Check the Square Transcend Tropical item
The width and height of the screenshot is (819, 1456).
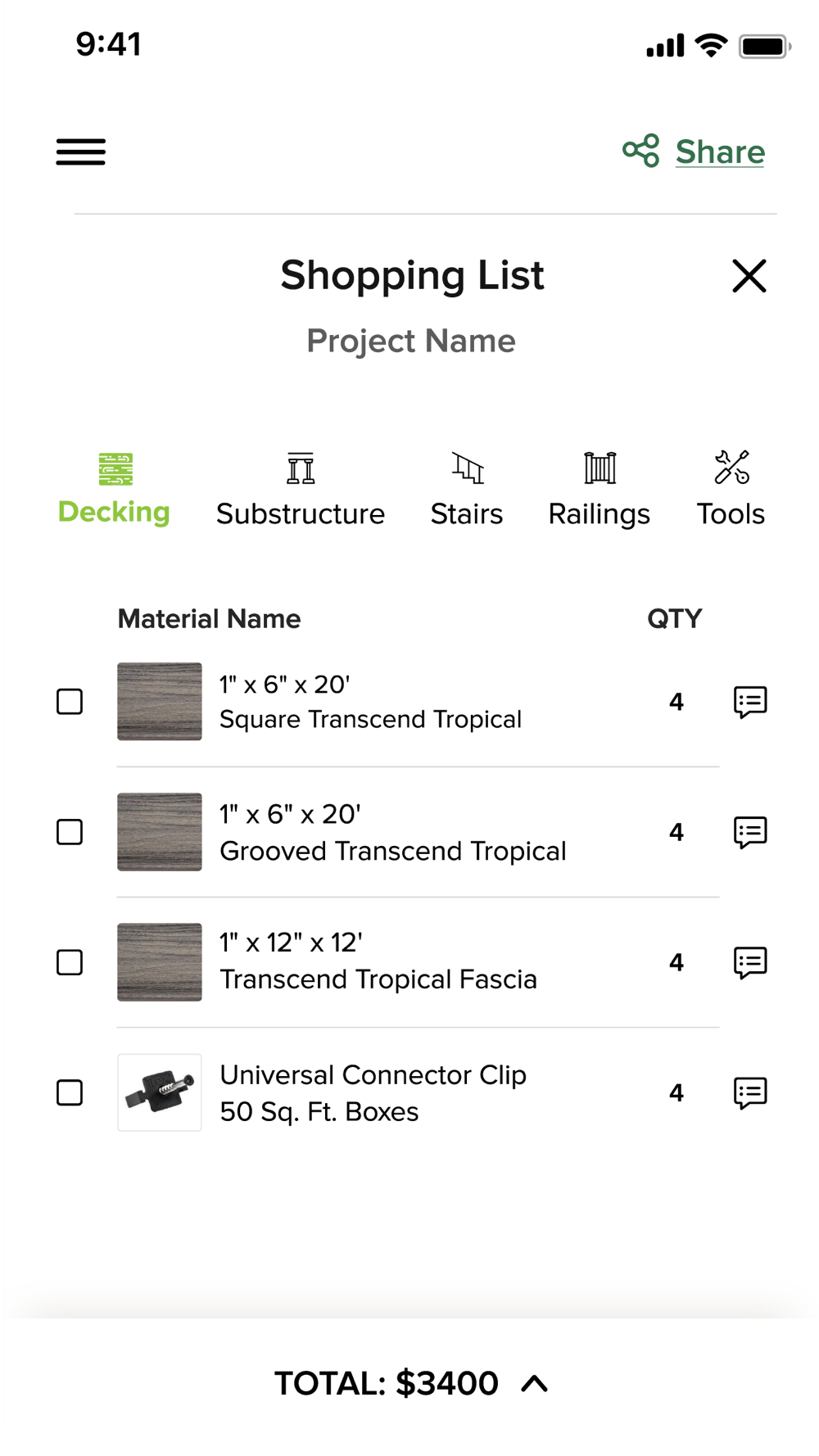click(70, 702)
